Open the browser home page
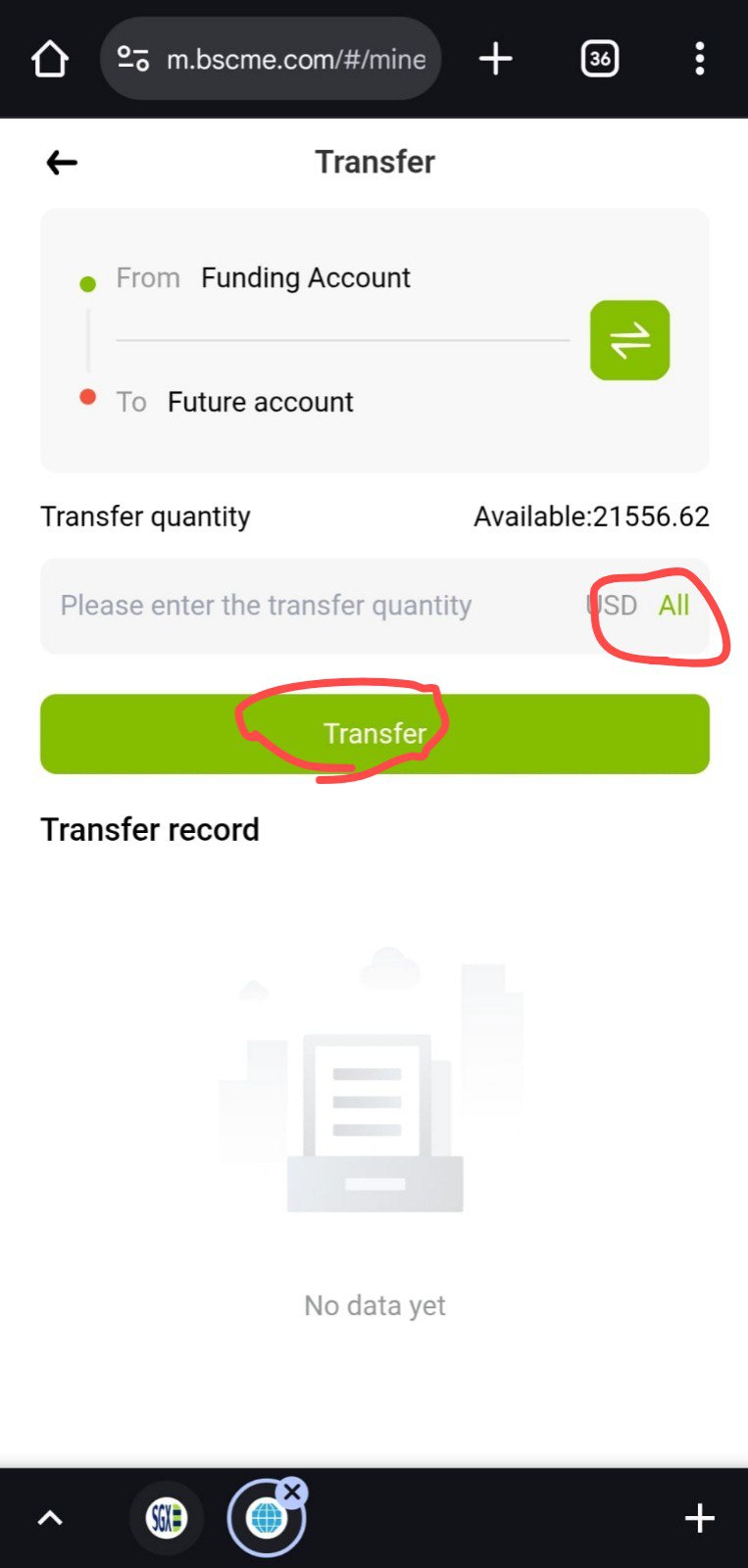This screenshot has width=748, height=1568. pyautogui.click(x=50, y=59)
